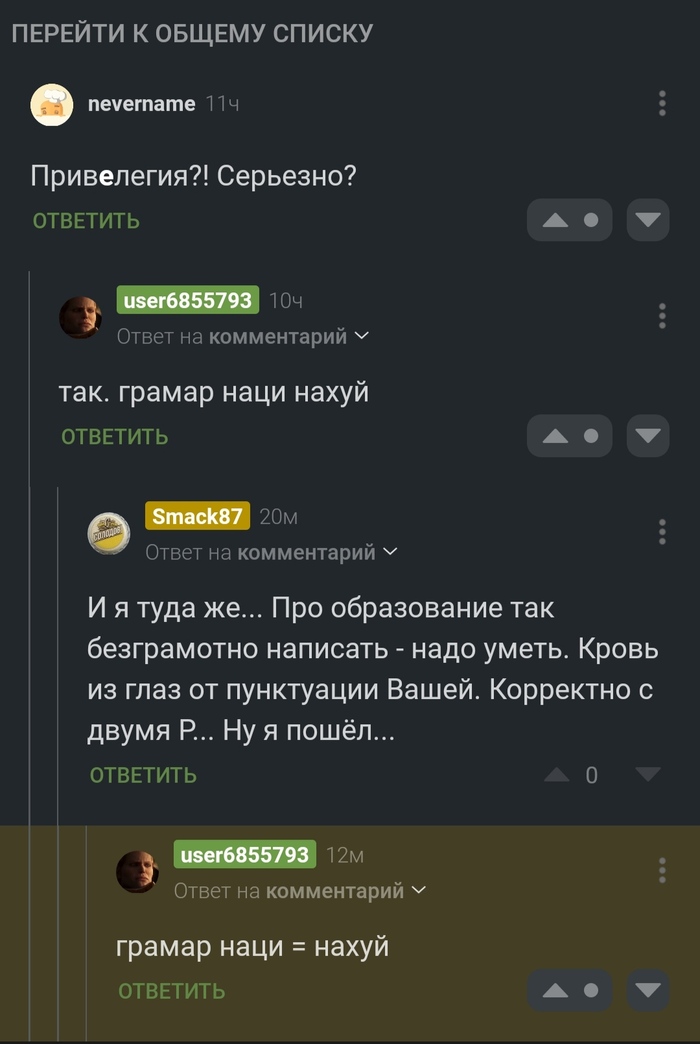Upvote nevername's comment
Screen dimensions: 700x1044
(556, 220)
